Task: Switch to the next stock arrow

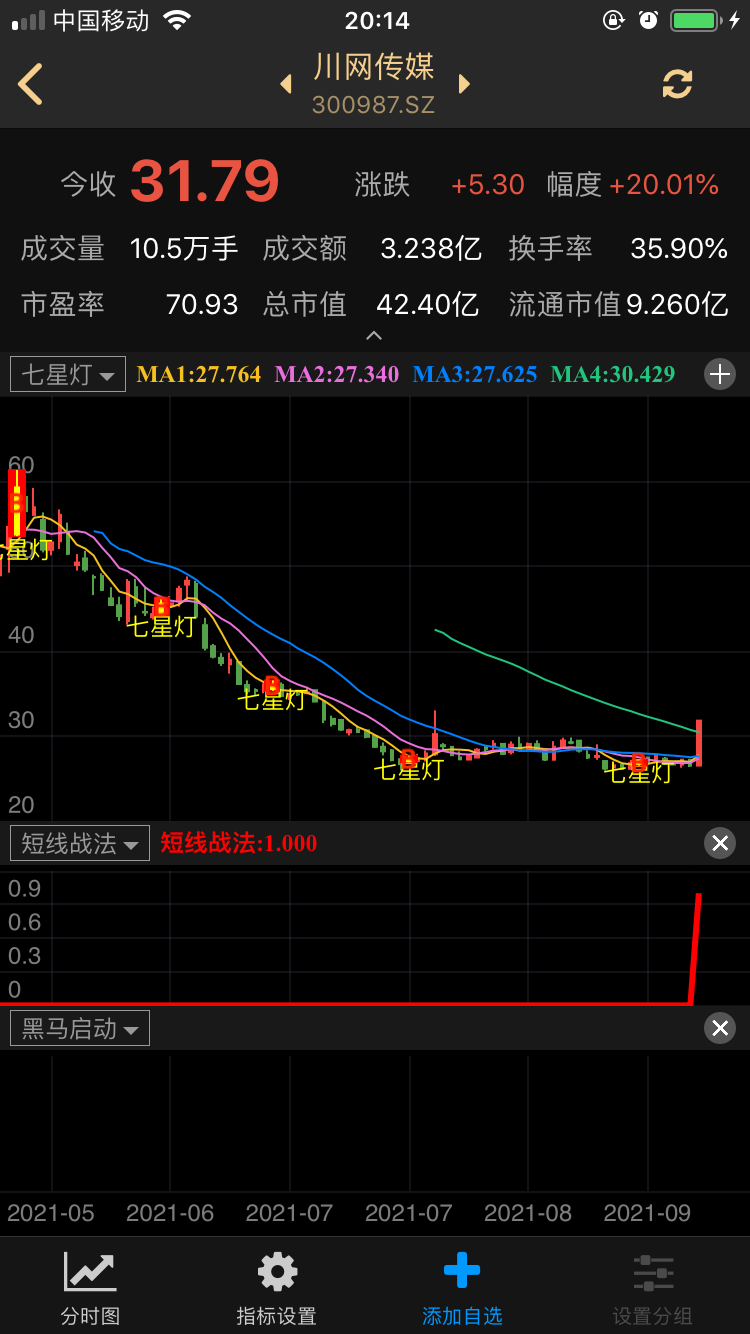Action: tap(464, 84)
